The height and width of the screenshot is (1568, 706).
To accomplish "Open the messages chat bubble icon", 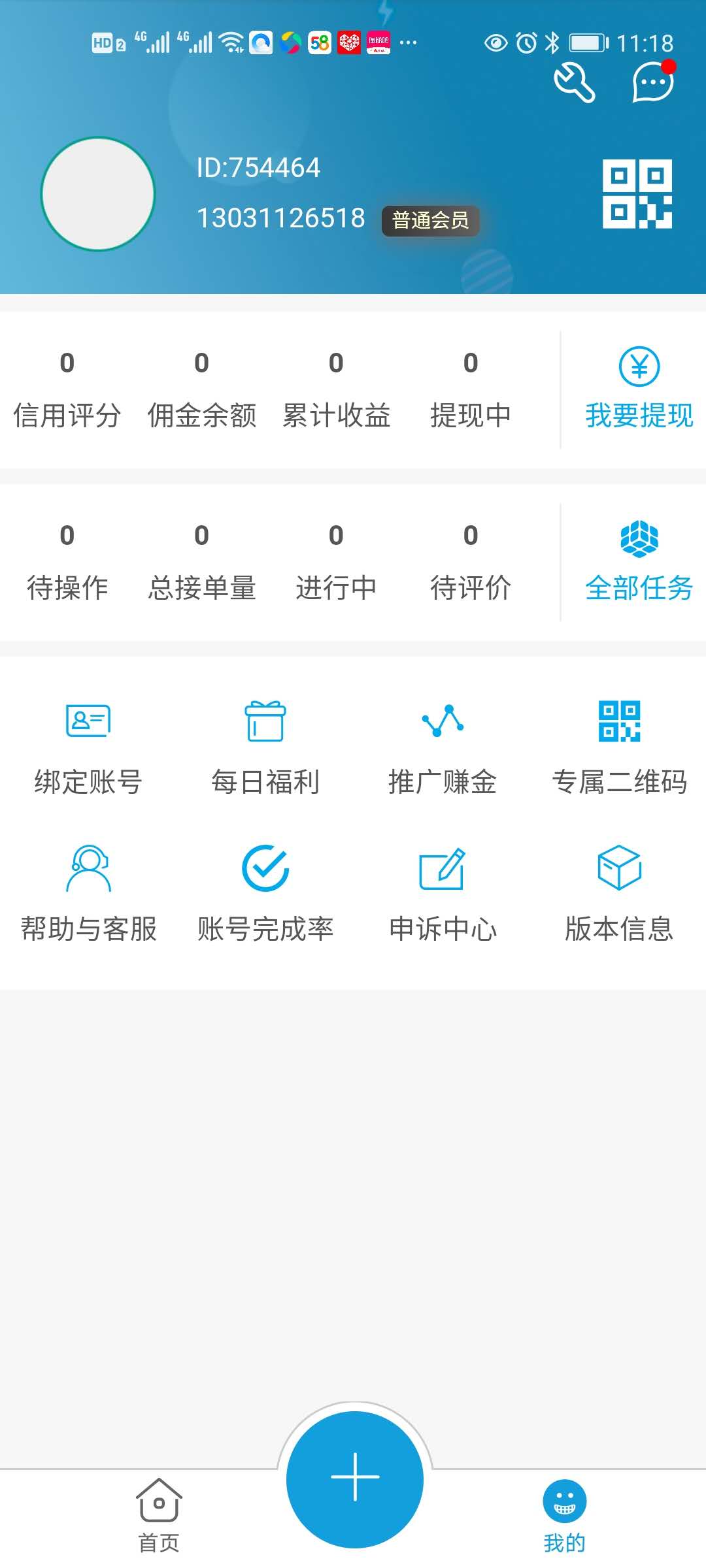I will (x=653, y=82).
